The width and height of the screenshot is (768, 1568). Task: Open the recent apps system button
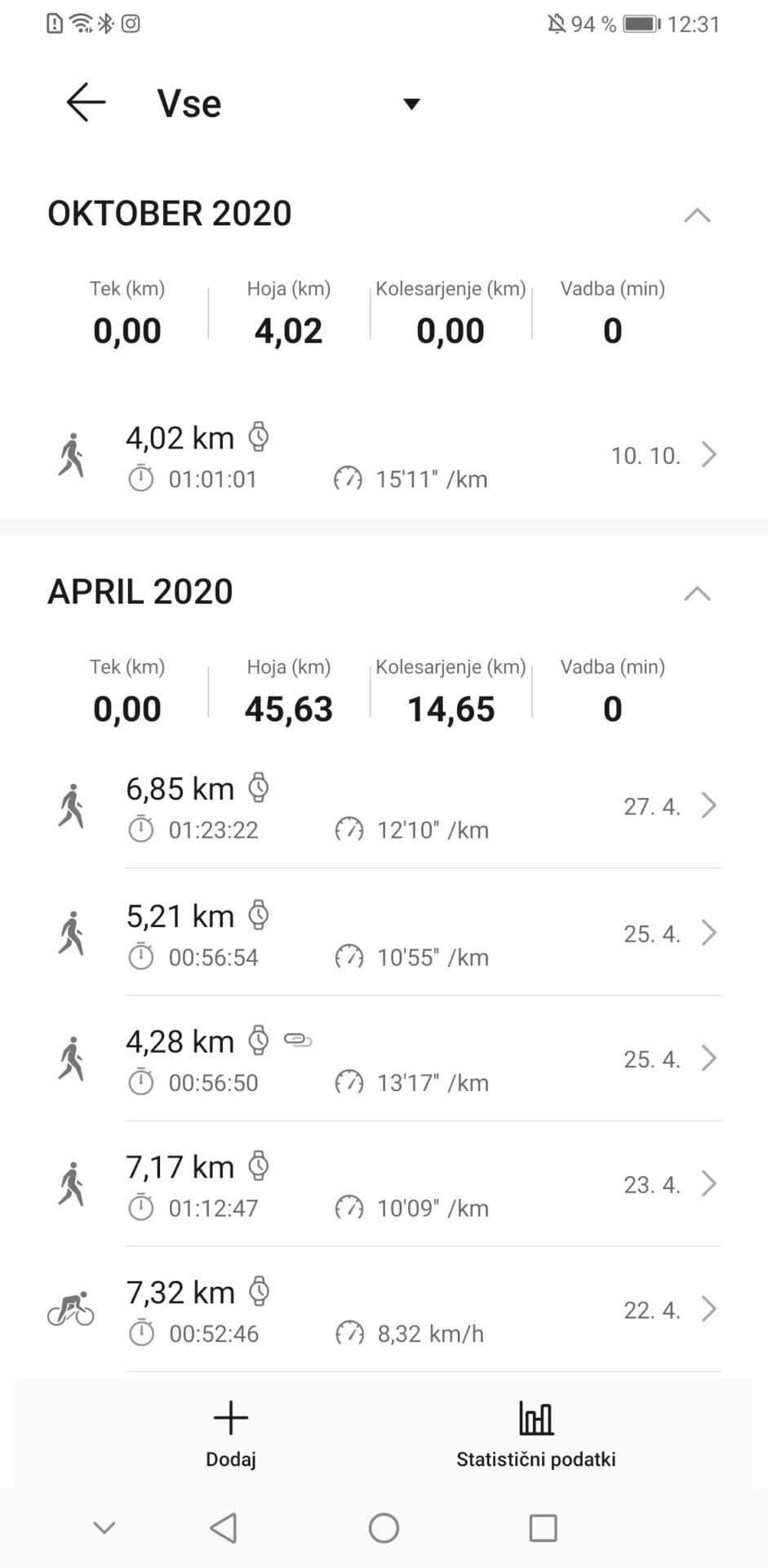pos(544,1527)
